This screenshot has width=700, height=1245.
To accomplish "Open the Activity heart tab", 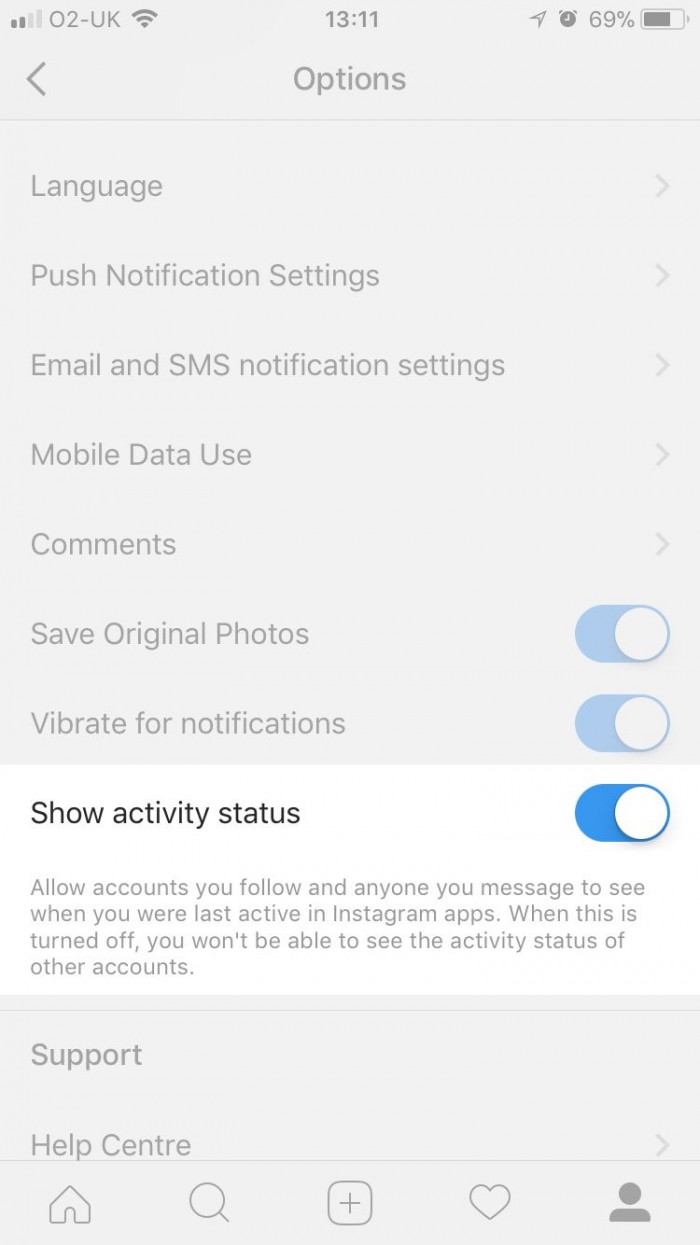I will pyautogui.click(x=490, y=1203).
